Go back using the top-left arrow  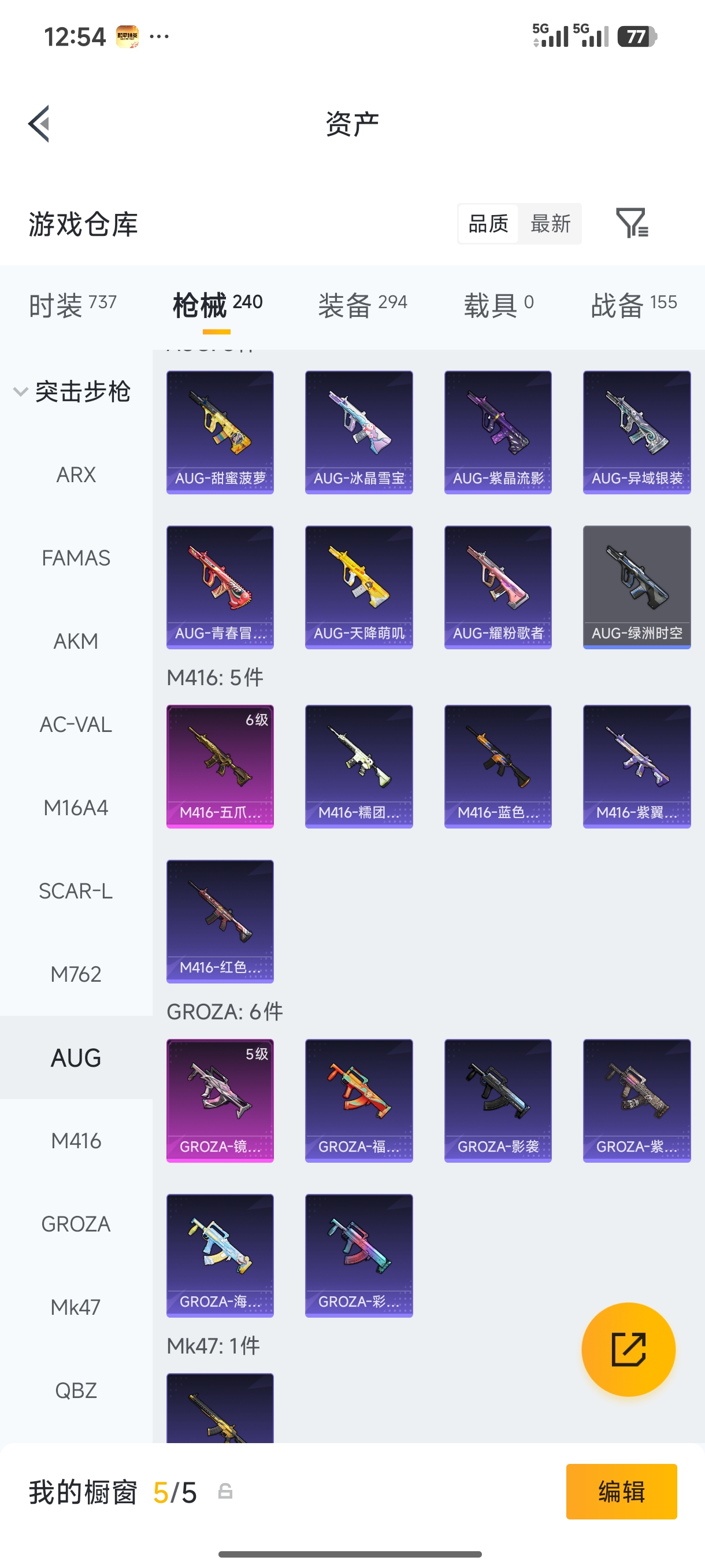(x=39, y=124)
